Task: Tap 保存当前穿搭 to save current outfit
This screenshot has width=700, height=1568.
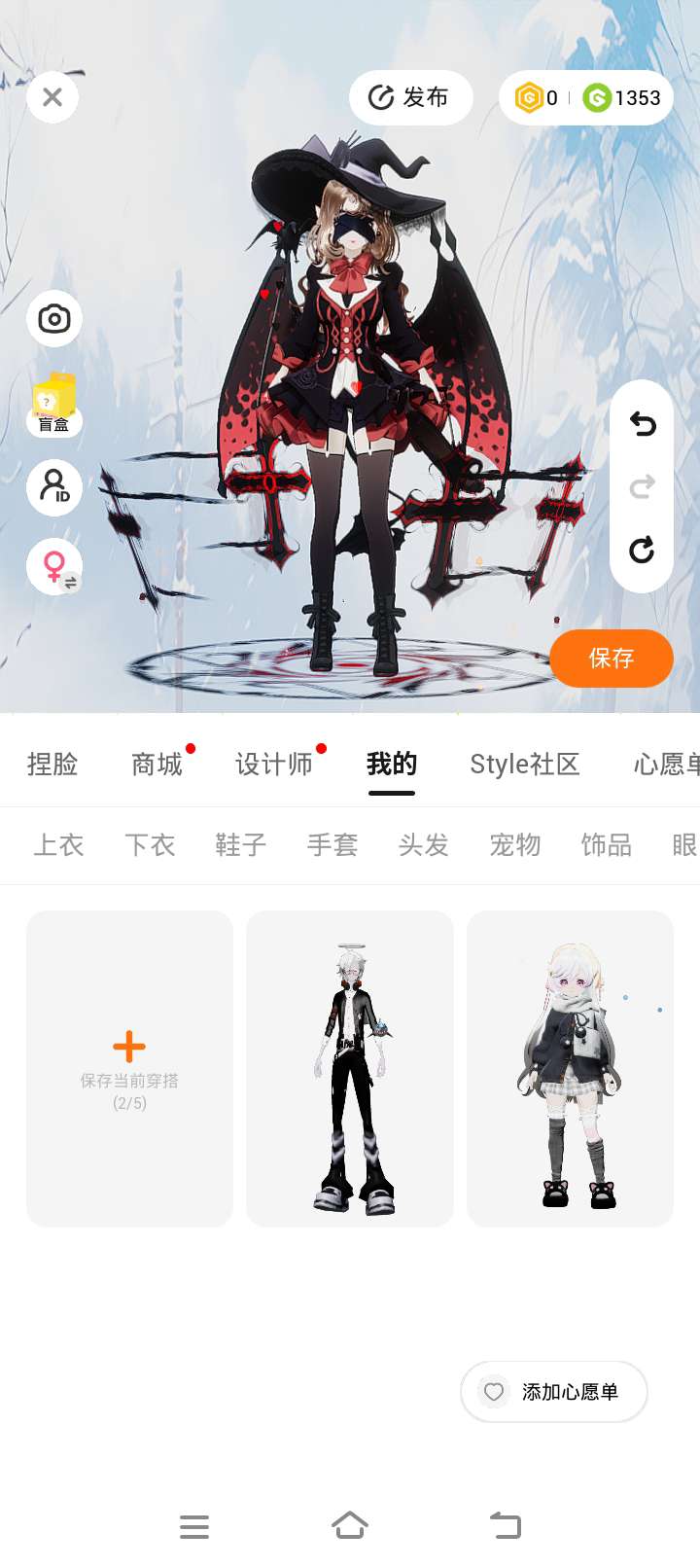Action: click(129, 1069)
